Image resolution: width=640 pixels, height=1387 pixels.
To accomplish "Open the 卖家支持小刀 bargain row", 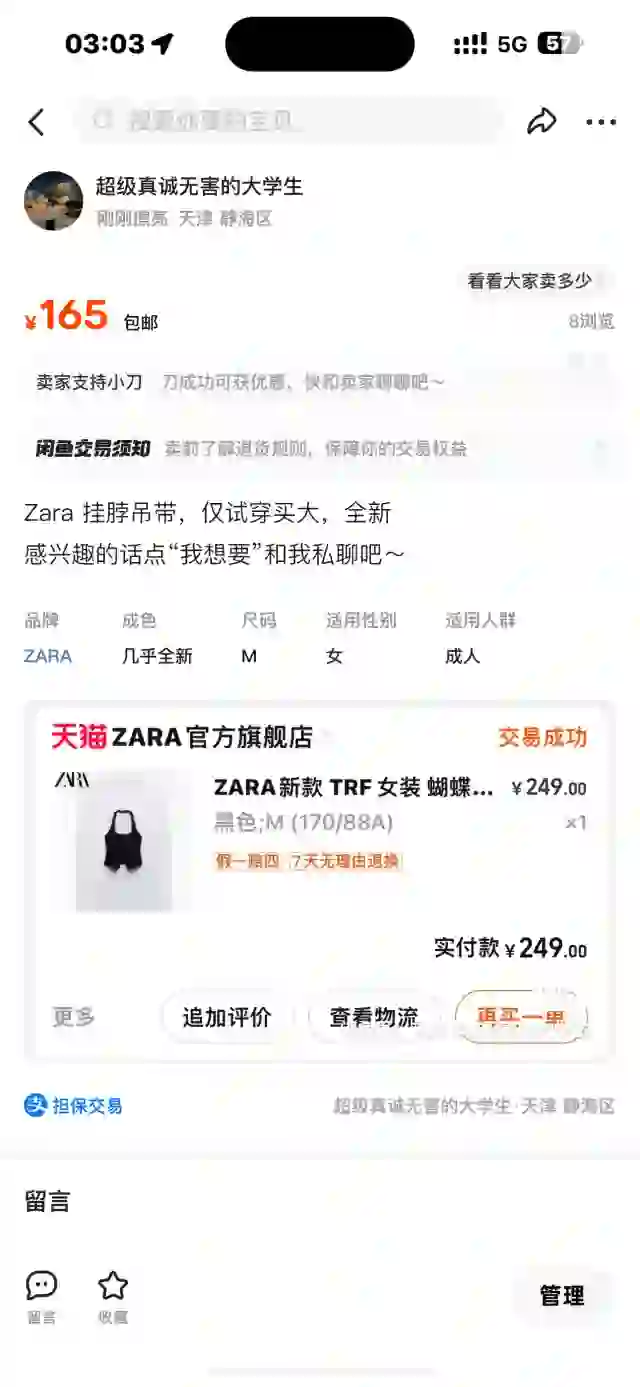I will point(320,382).
